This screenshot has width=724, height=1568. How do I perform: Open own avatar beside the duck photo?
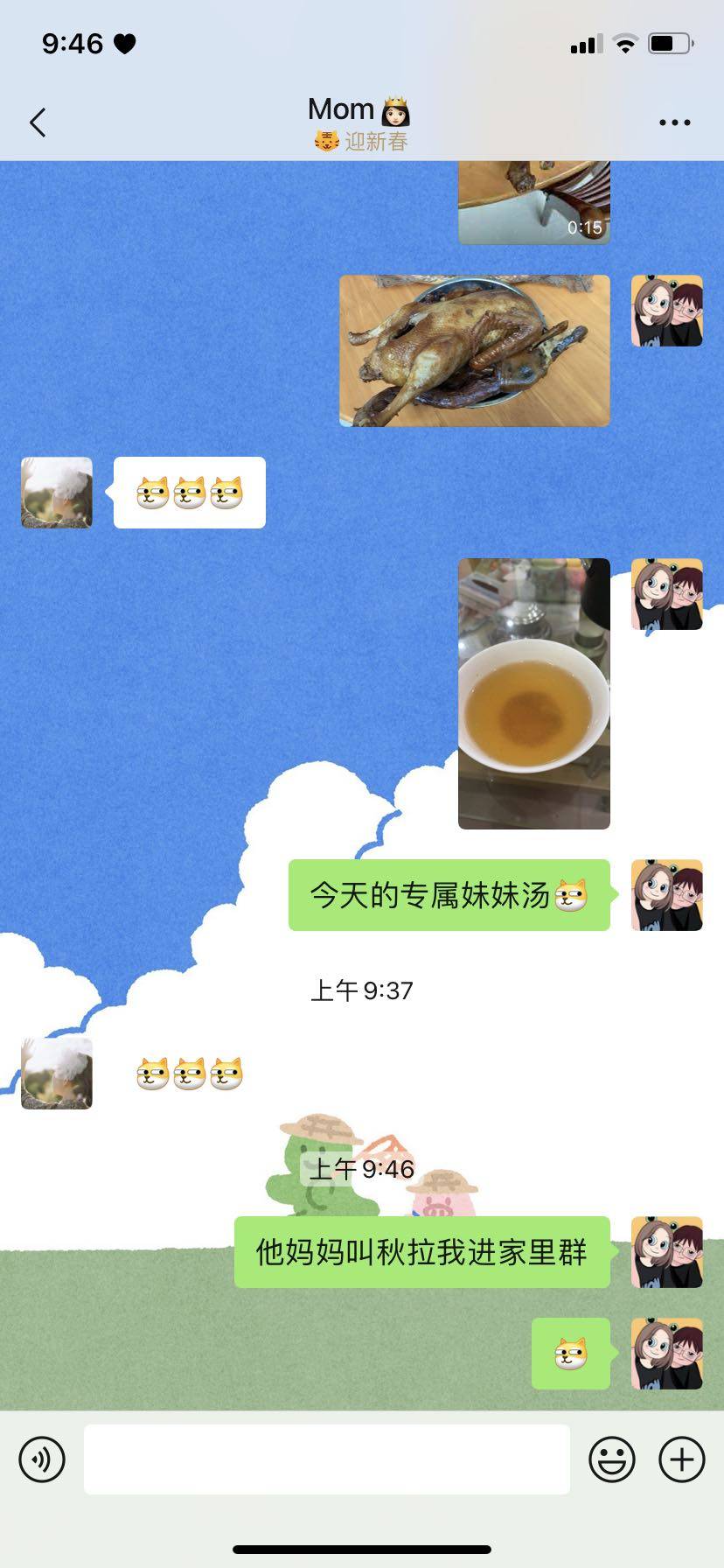[x=666, y=311]
